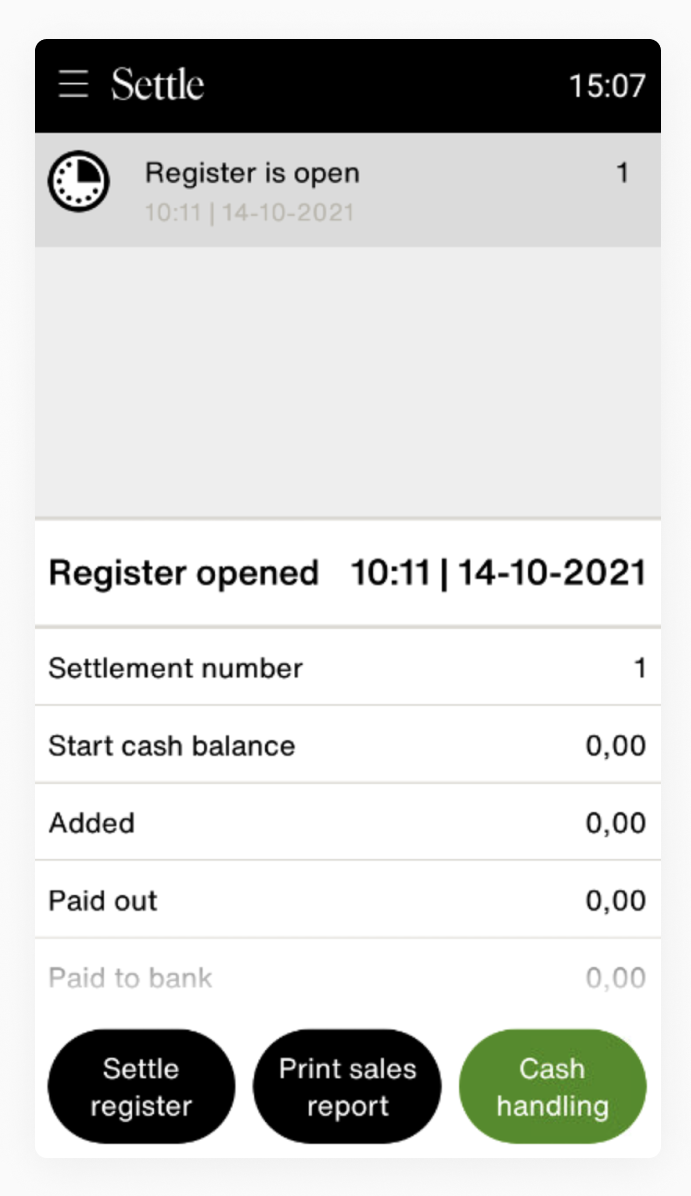This screenshot has width=691, height=1196.
Task: Open the hamburger drawer menu
Action: (73, 84)
